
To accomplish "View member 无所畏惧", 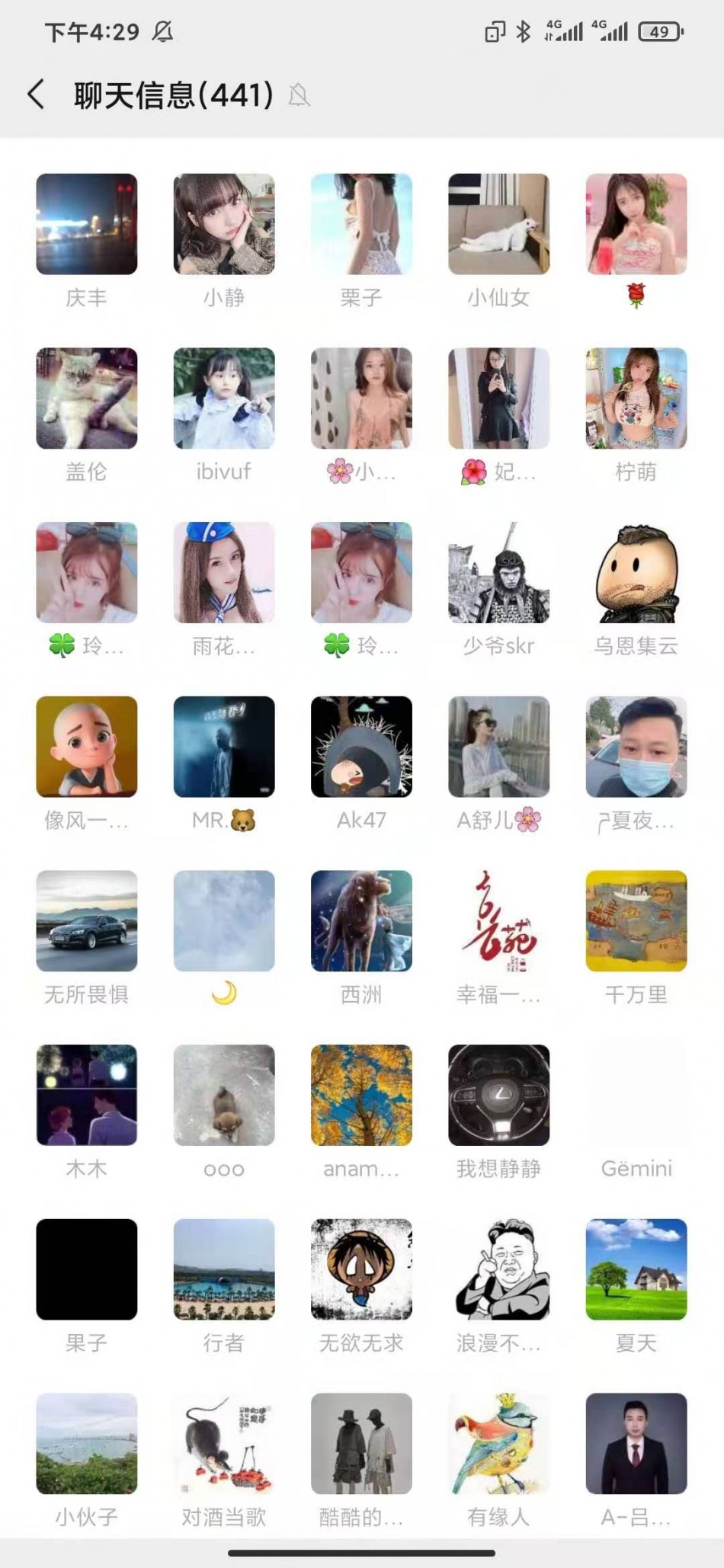I will [x=87, y=921].
